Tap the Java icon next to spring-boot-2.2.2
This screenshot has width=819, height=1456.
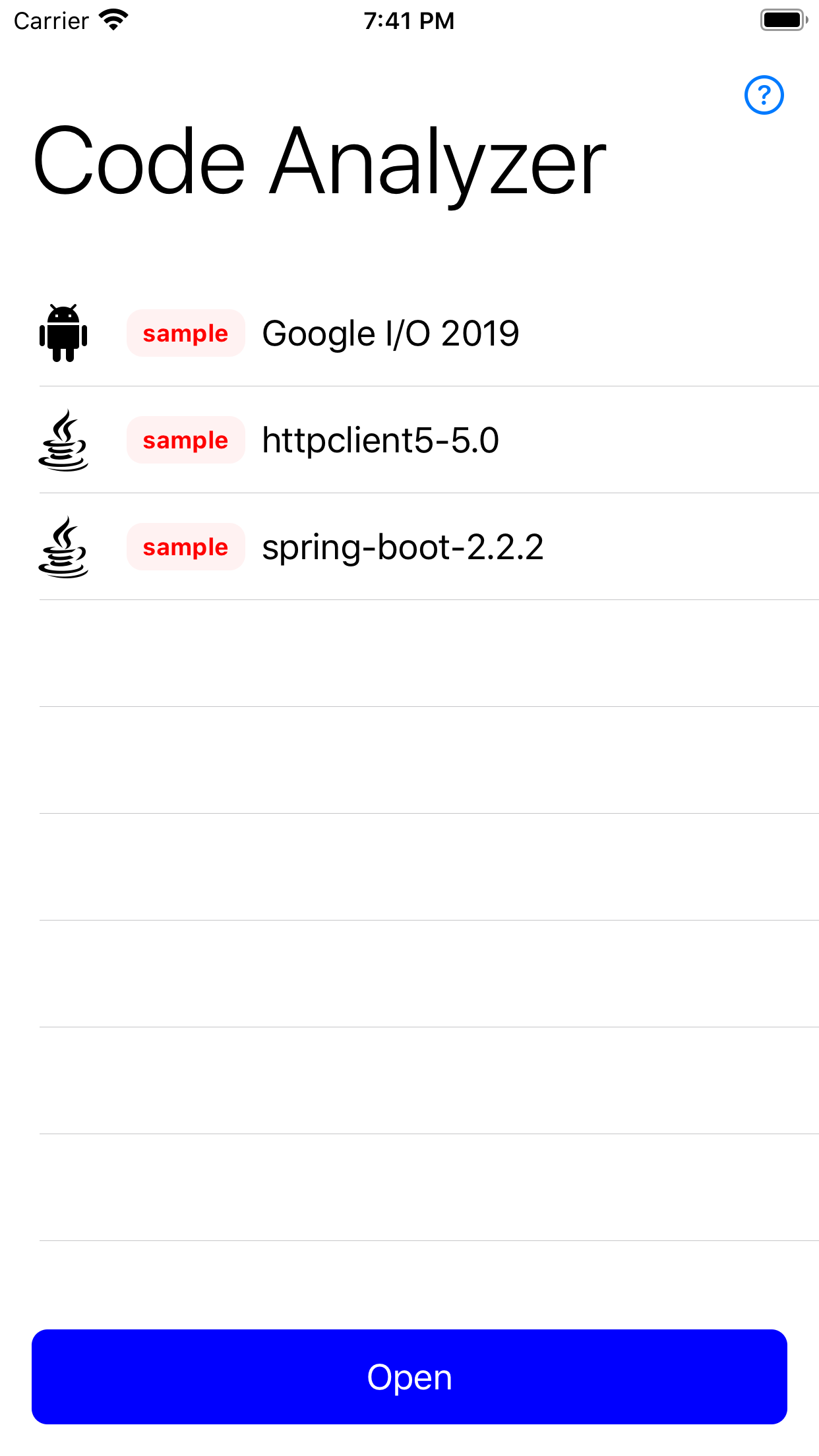(64, 547)
